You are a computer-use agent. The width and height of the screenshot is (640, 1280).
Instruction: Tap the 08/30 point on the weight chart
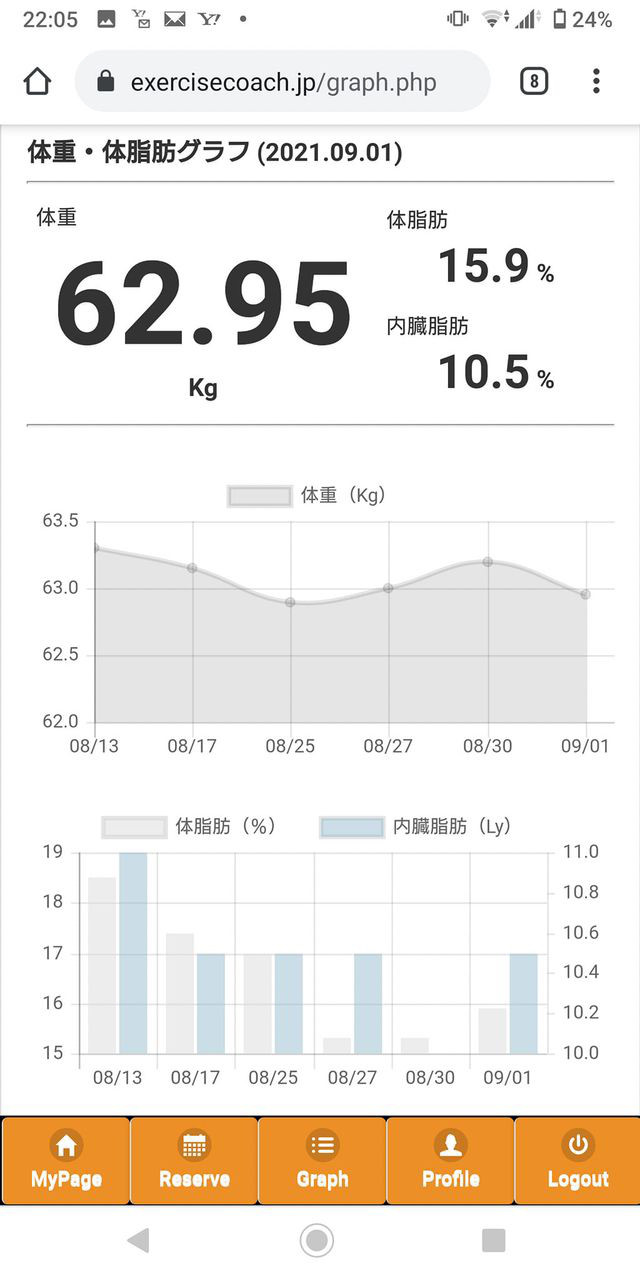coord(488,562)
